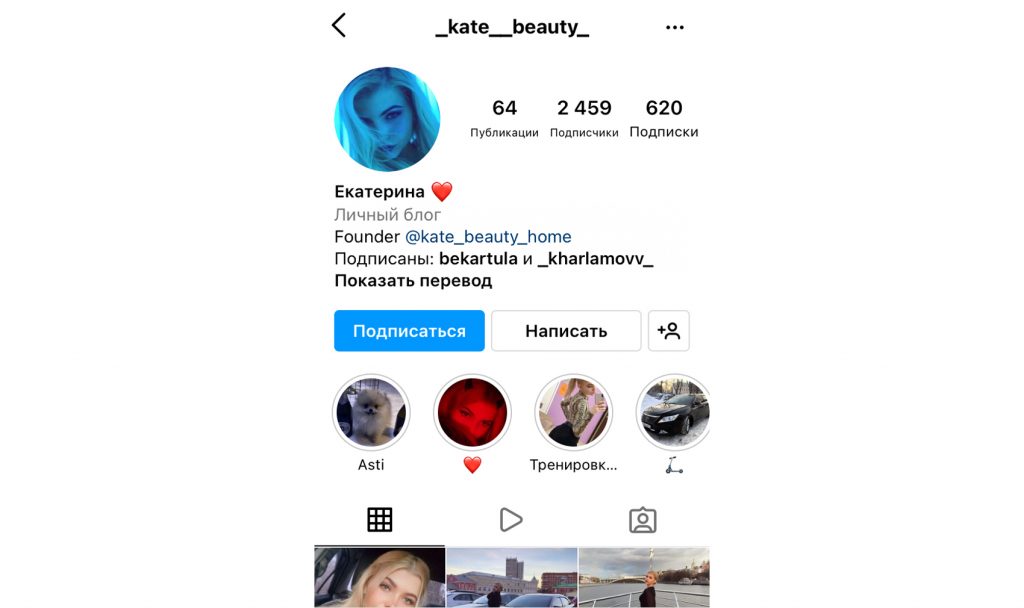Open _kharlamovv_ mutual follower profile
Image resolution: width=1024 pixels, height=608 pixels.
coord(595,259)
